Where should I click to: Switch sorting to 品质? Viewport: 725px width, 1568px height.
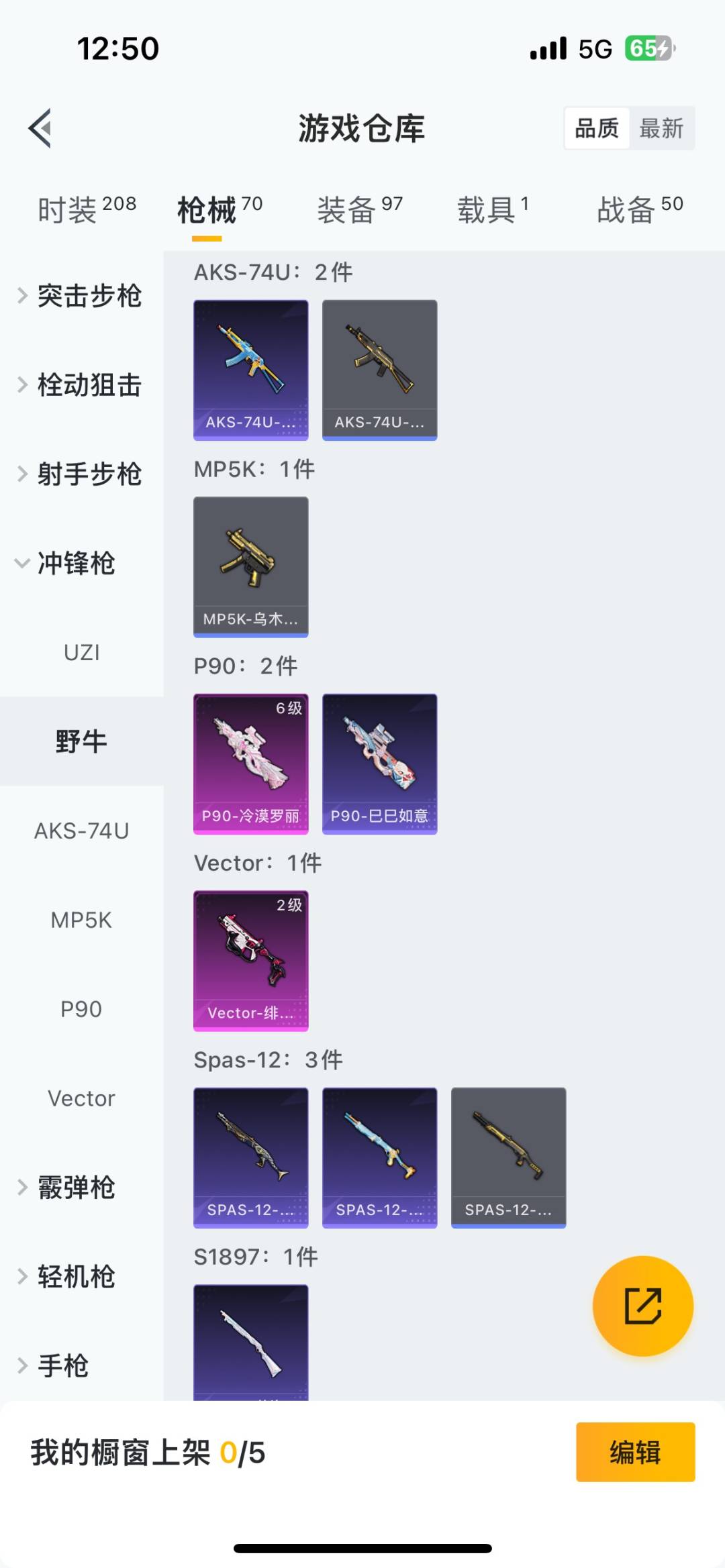595,128
